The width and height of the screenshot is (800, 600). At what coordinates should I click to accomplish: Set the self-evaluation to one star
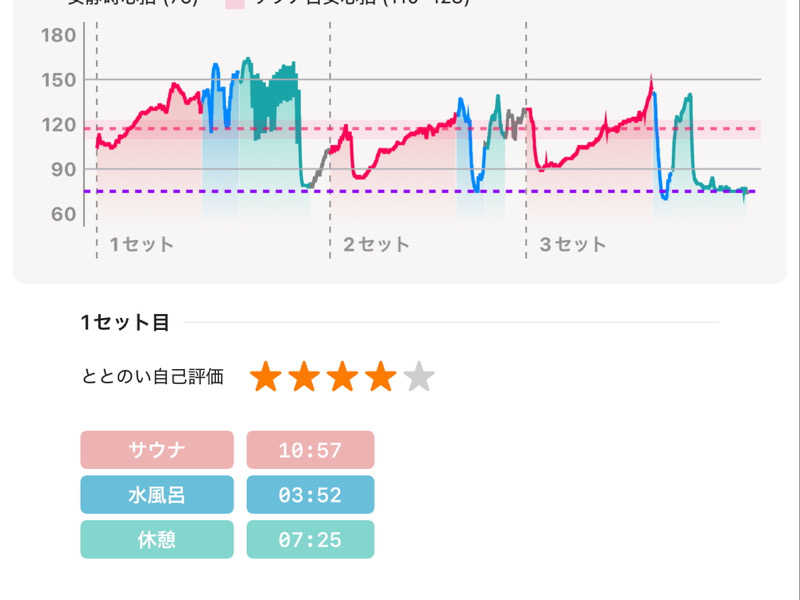pyautogui.click(x=266, y=377)
